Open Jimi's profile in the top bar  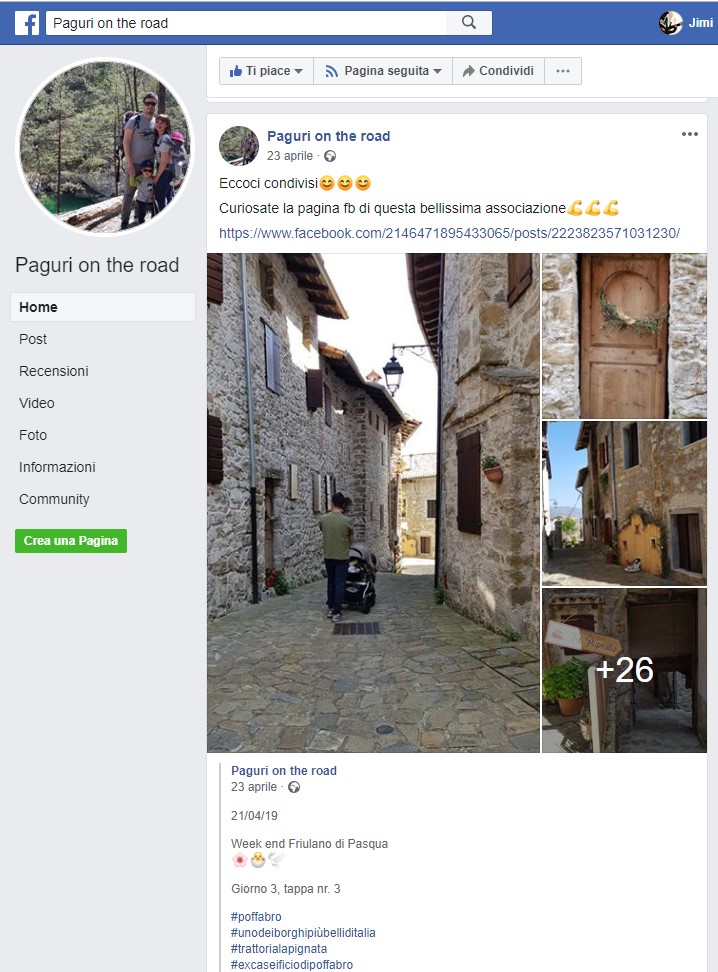click(686, 23)
